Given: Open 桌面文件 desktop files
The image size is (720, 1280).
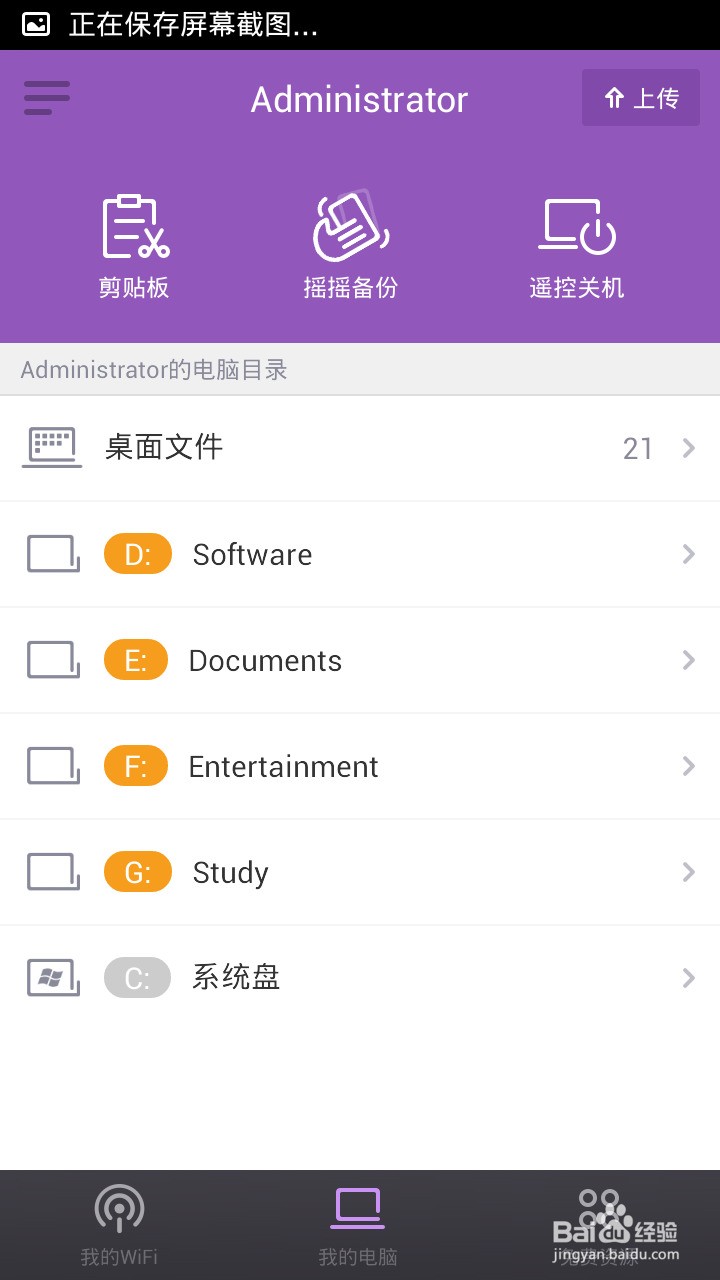Looking at the screenshot, I should [x=360, y=448].
